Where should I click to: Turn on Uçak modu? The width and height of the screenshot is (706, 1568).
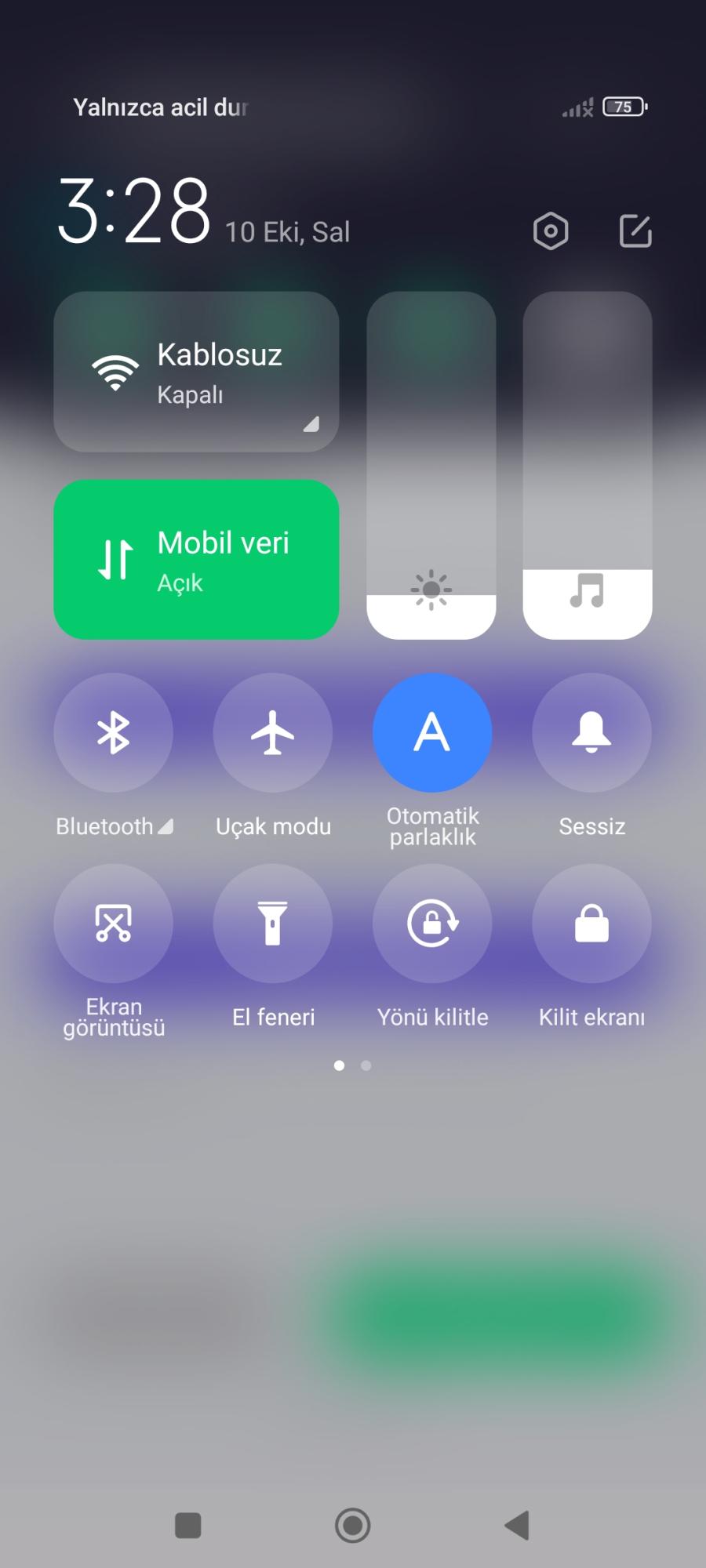273,733
